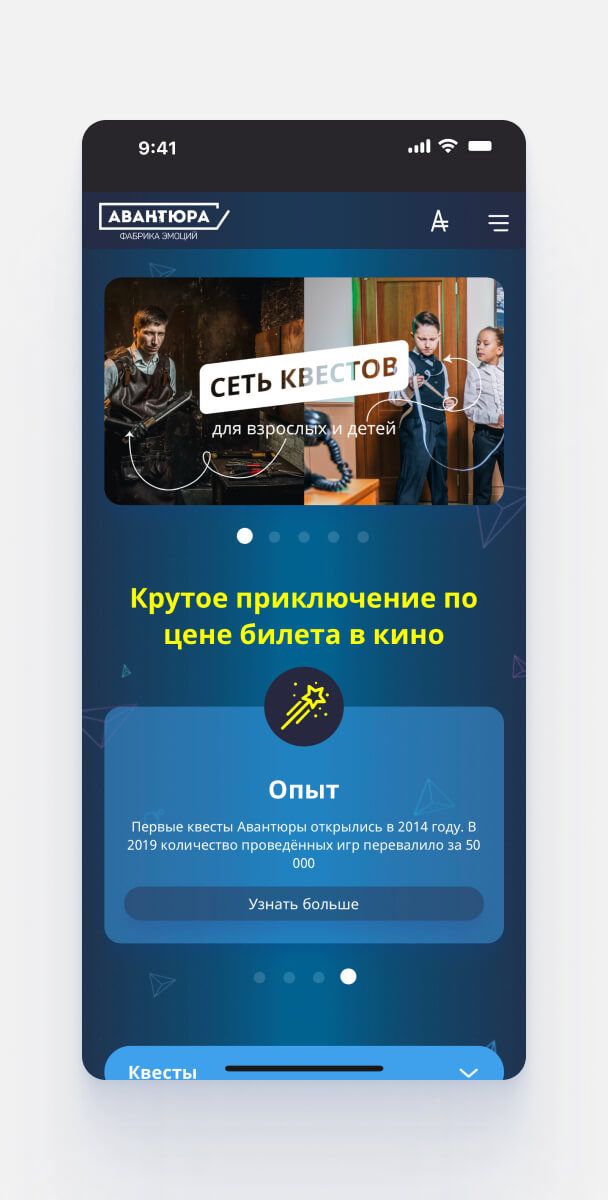
Task: Open the Сеть квестов banner
Action: tap(304, 391)
